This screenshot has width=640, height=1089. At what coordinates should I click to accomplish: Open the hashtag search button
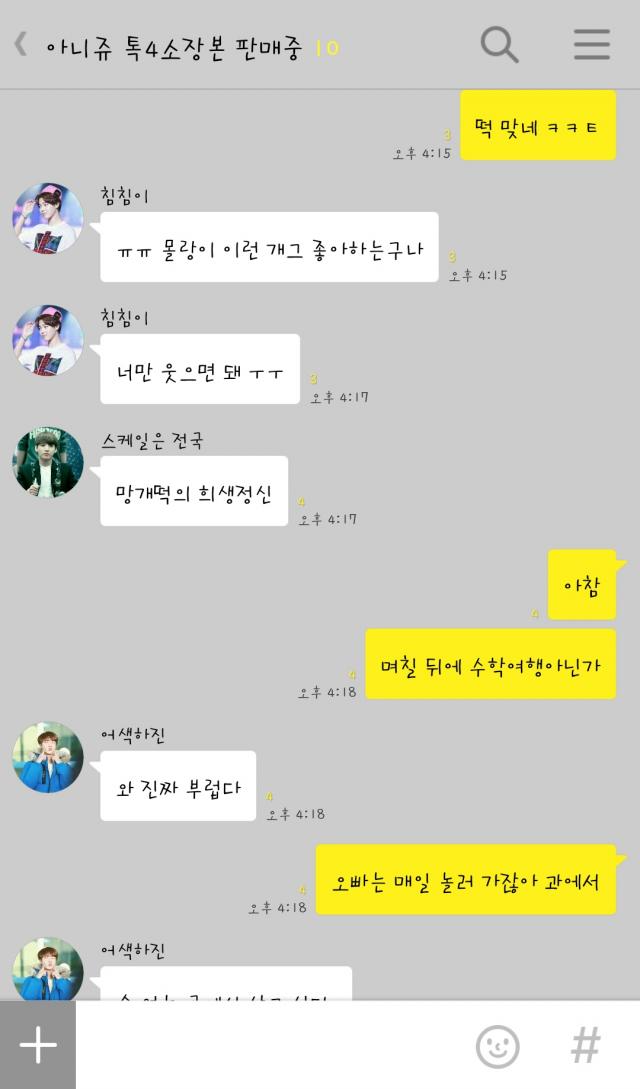click(585, 1046)
